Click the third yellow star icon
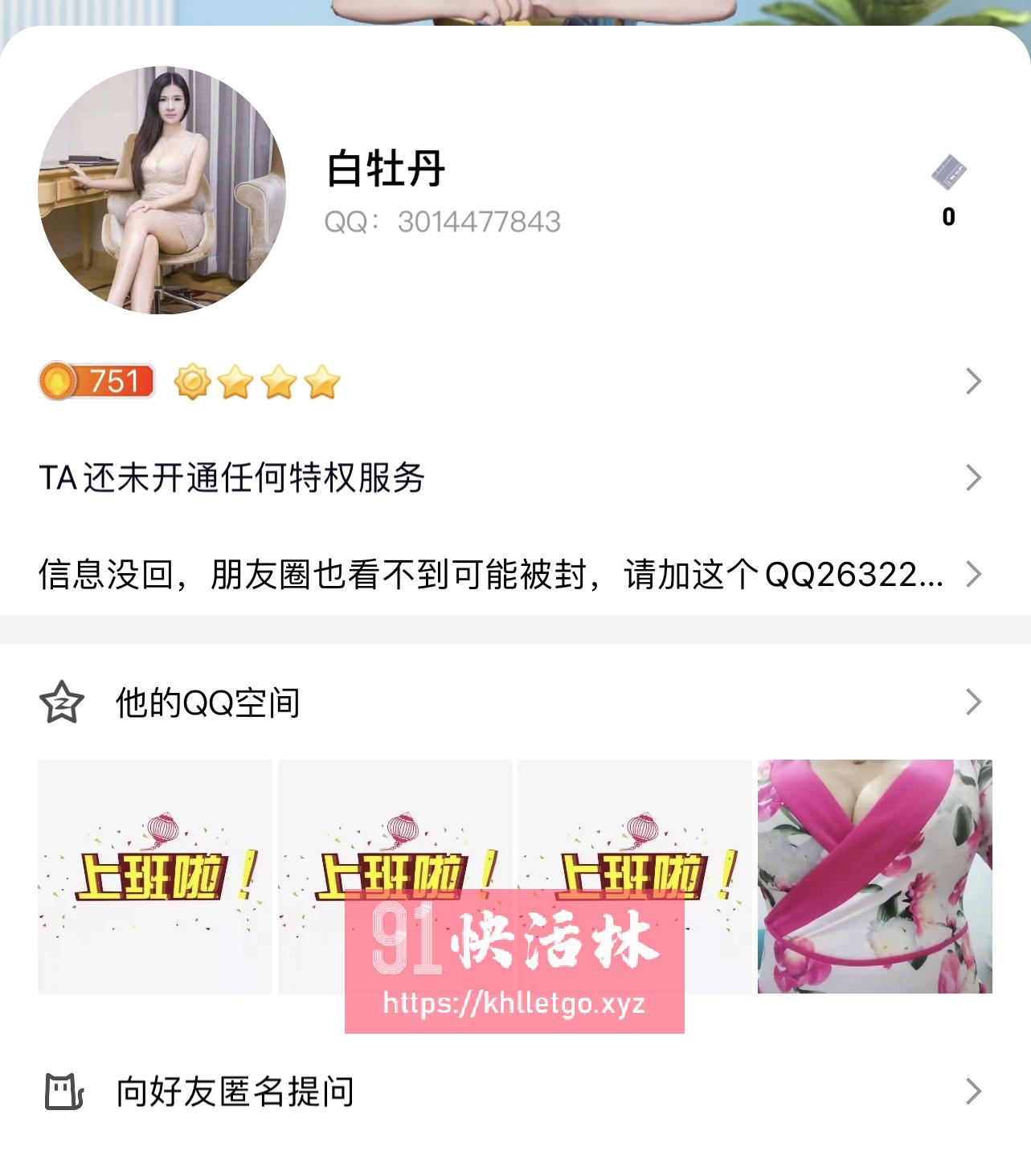The image size is (1031, 1176). [x=321, y=384]
